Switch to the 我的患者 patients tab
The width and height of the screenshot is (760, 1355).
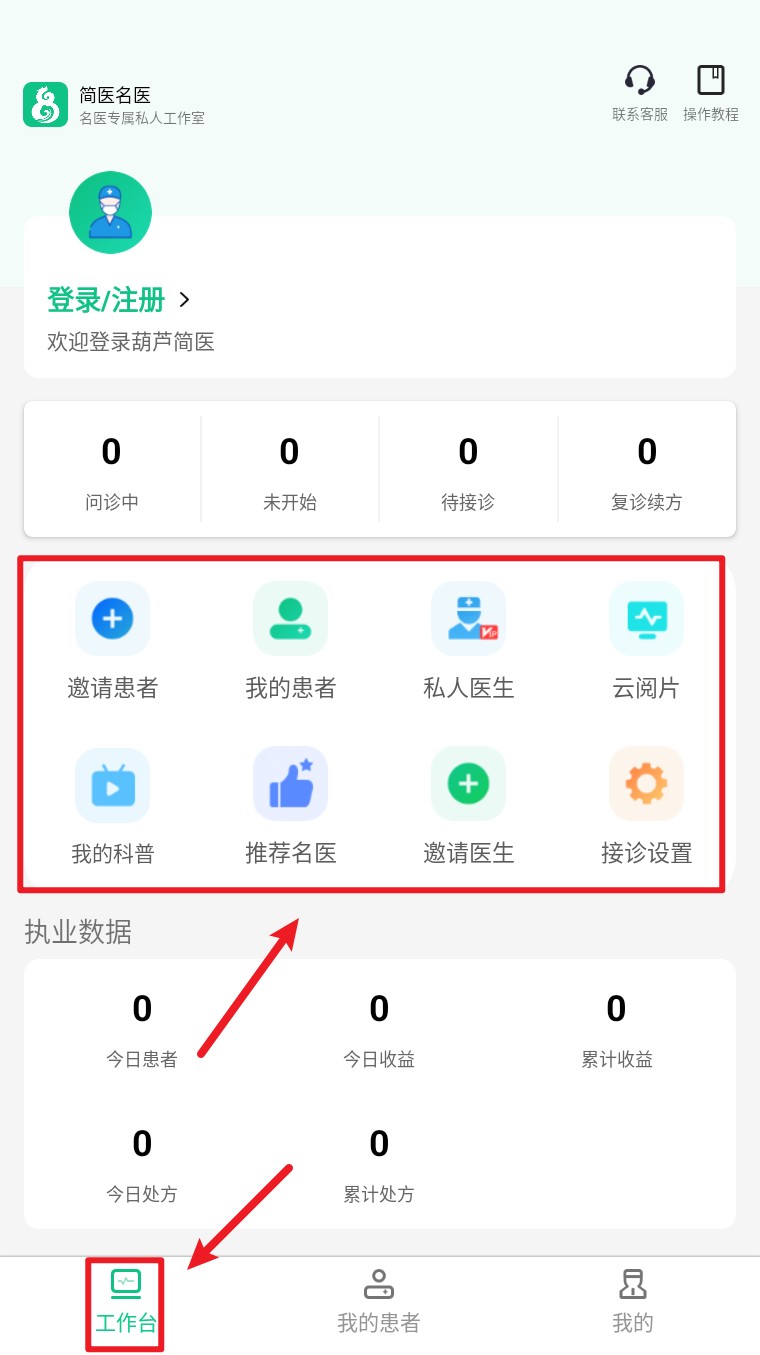coord(377,1300)
